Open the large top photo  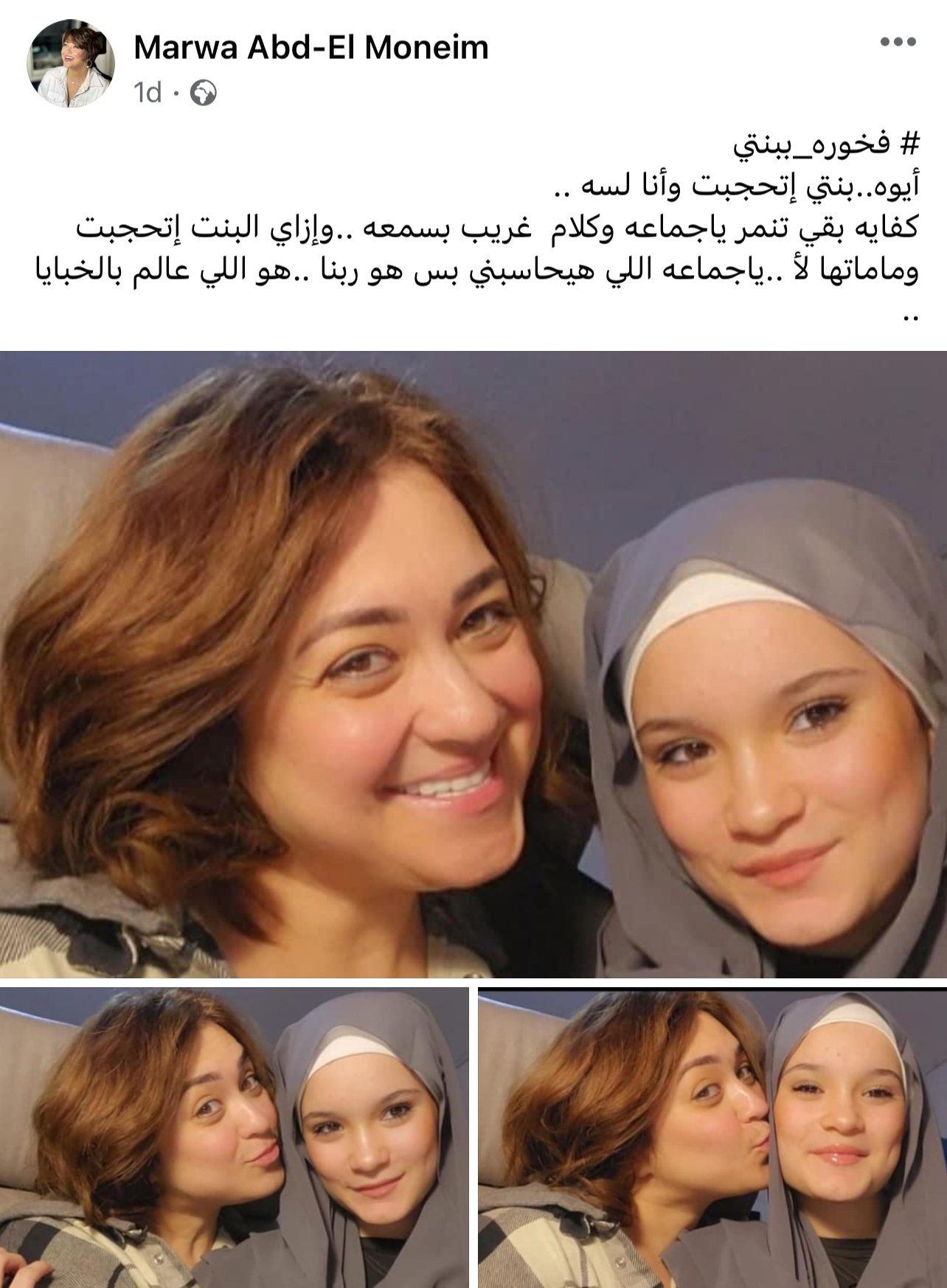click(x=473, y=664)
